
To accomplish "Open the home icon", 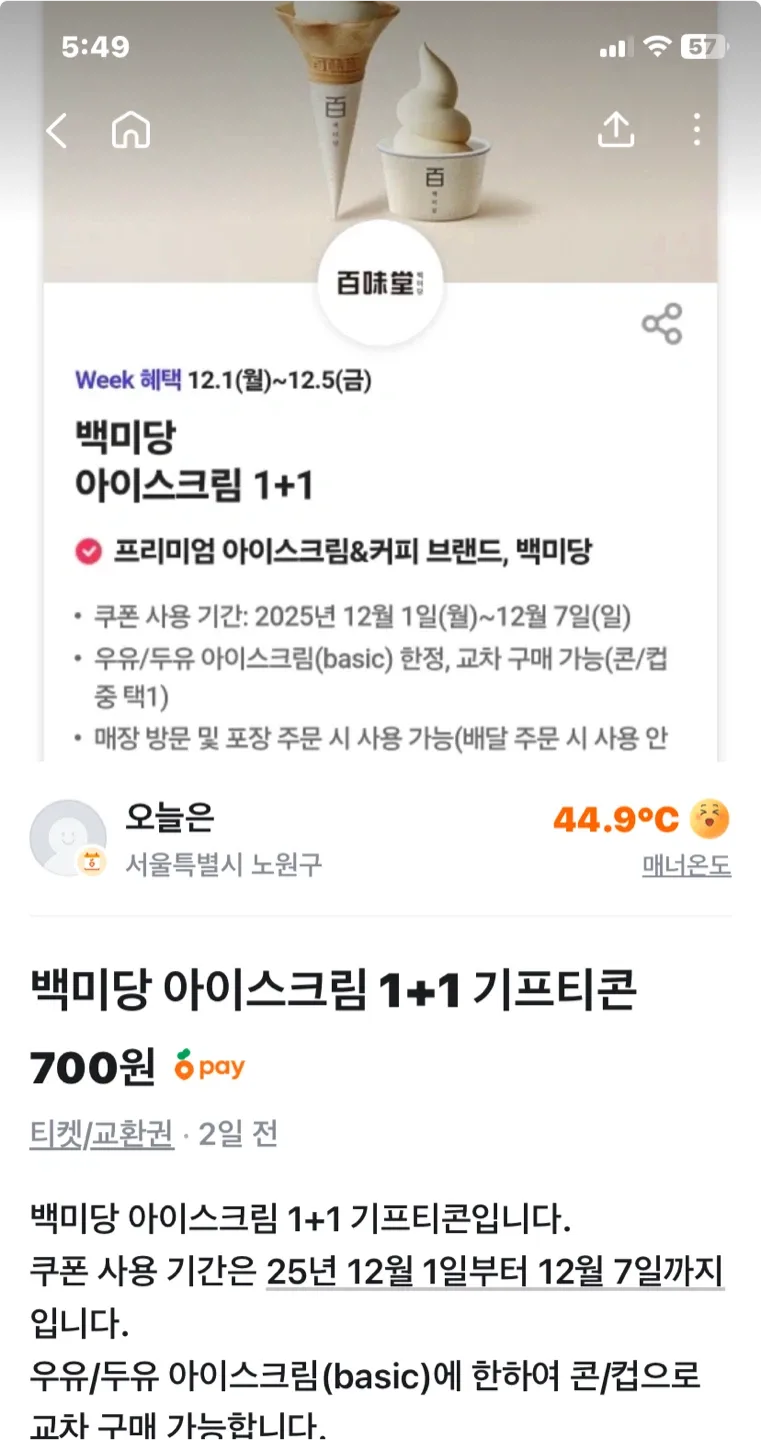I will click(x=131, y=130).
